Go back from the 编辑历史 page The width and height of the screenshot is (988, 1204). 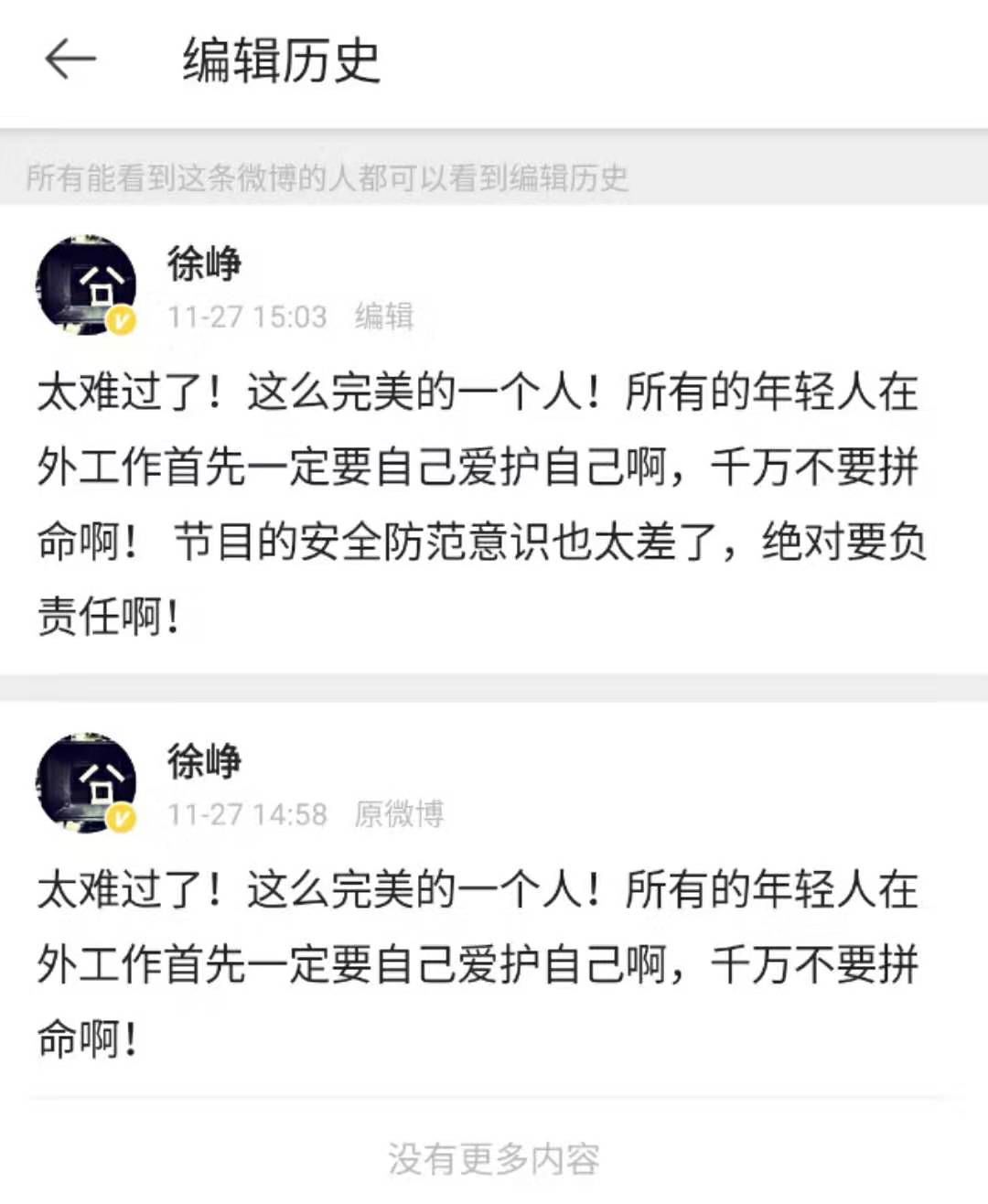70,60
